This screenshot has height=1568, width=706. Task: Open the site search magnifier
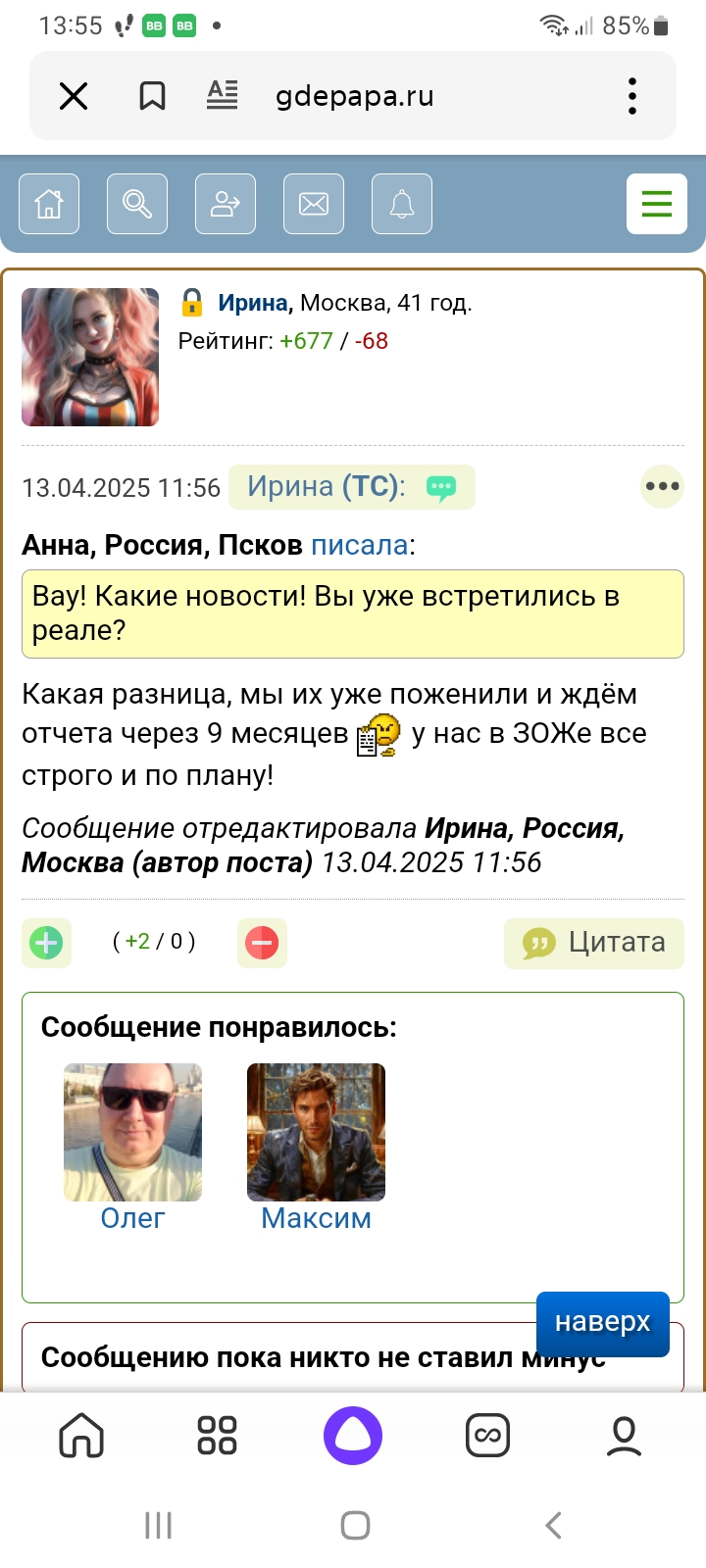click(137, 204)
